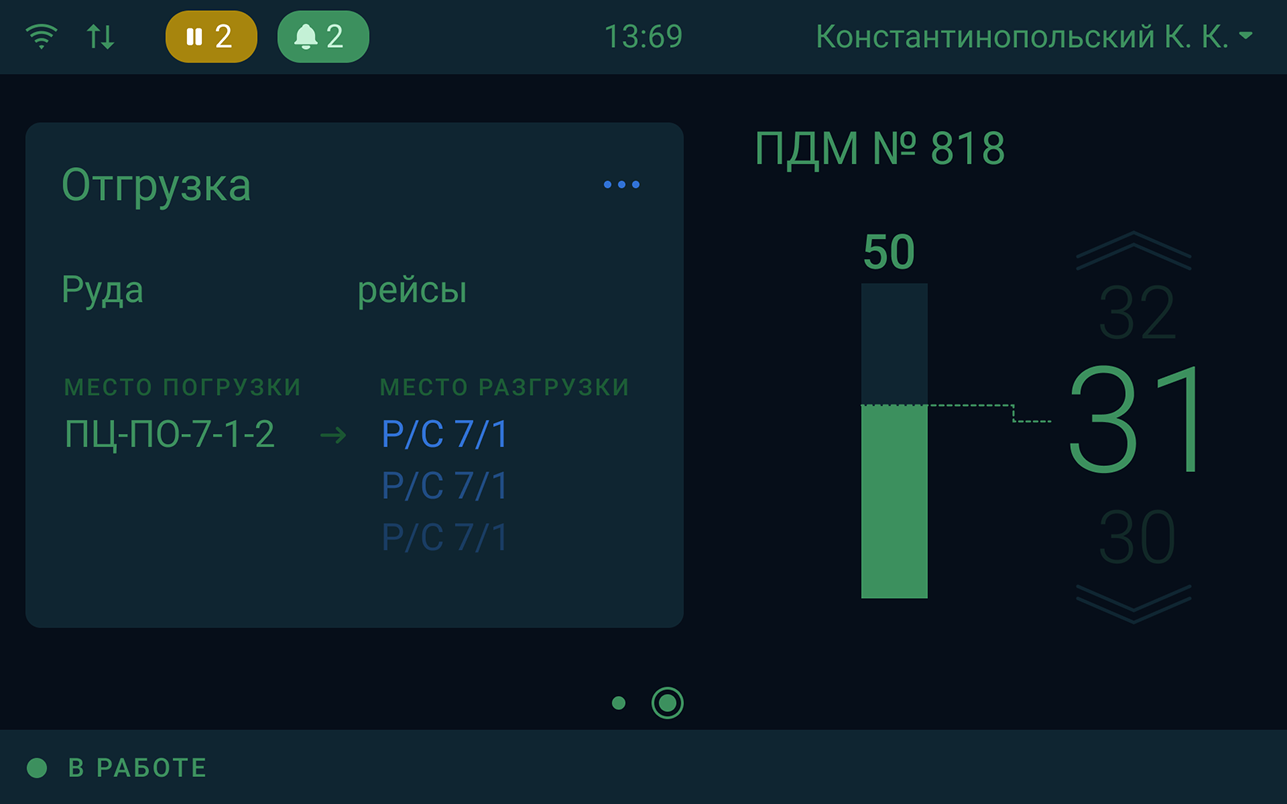This screenshot has height=804, width=1287.
Task: Select the highlighted Р/С 7/1 unloading place
Action: [x=445, y=434]
